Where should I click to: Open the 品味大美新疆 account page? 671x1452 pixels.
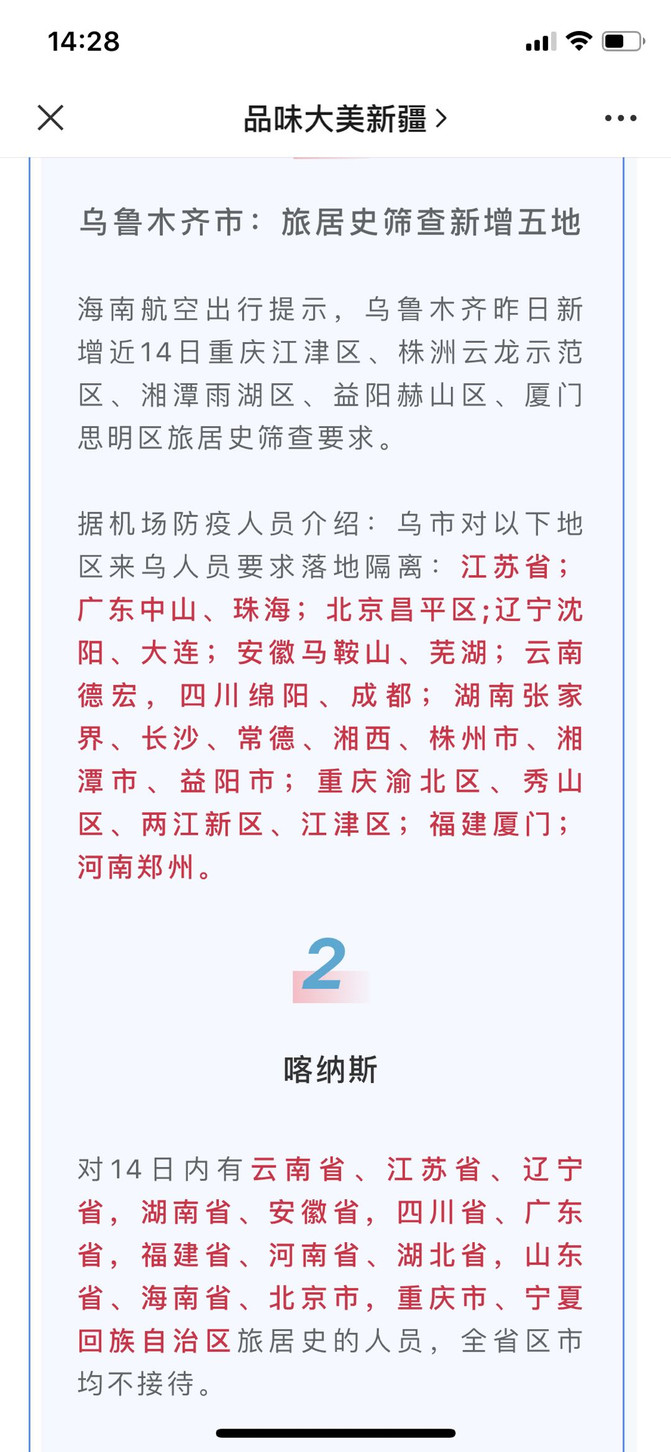(344, 119)
